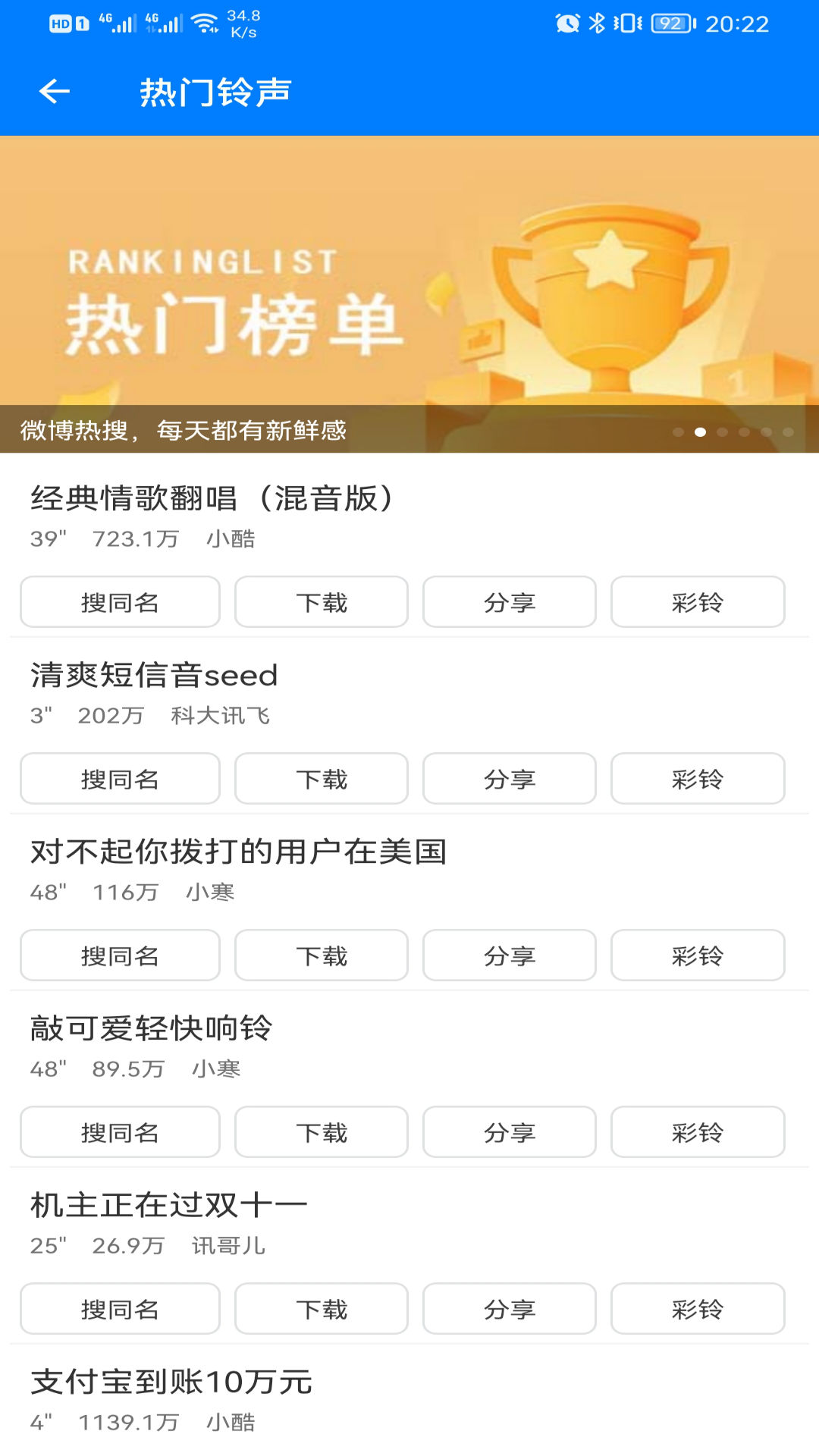This screenshot has width=819, height=1456.
Task: Go back using the arrow in the header
Action: point(55,92)
